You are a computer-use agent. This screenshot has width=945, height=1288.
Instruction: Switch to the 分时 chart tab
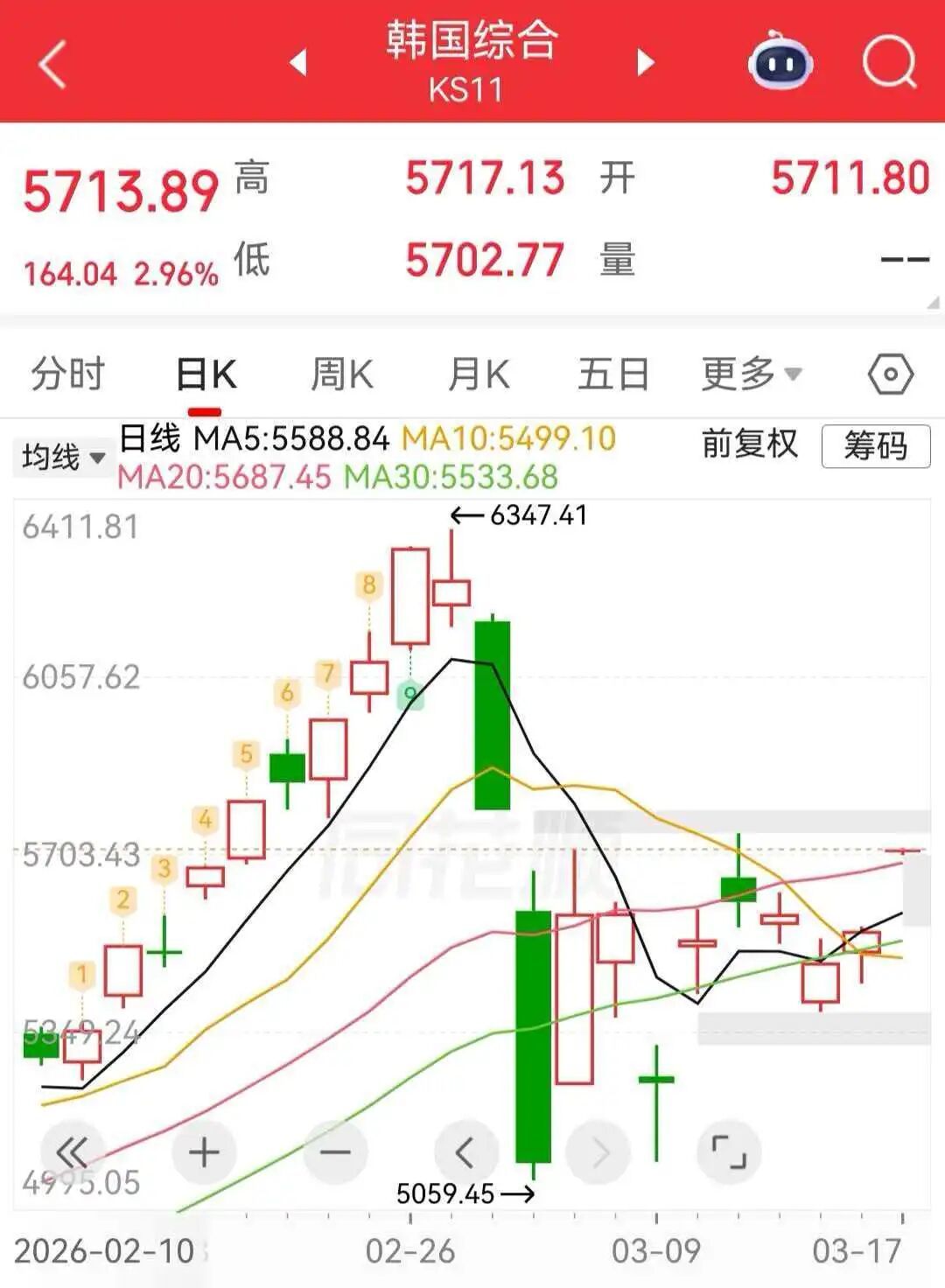click(67, 374)
